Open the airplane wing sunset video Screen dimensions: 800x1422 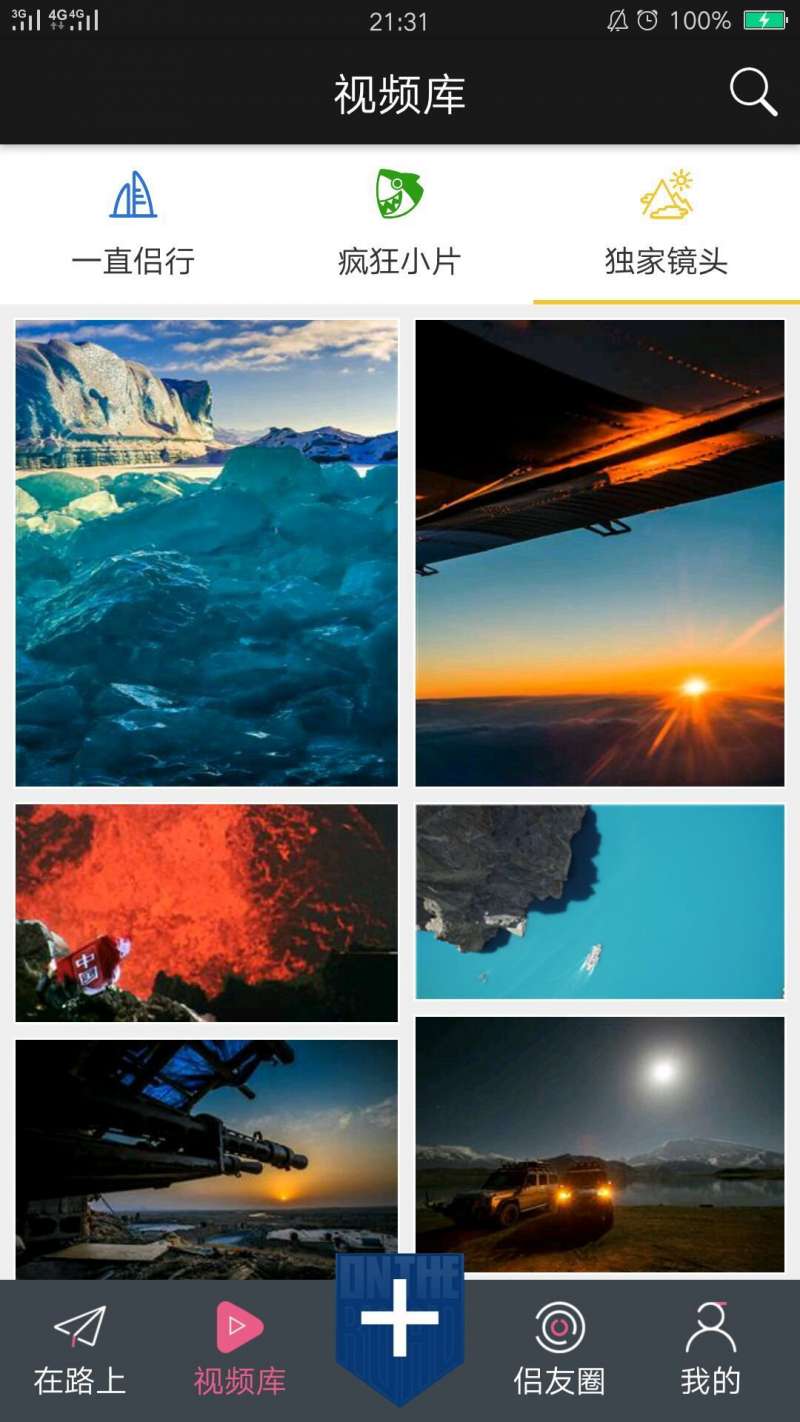pyautogui.click(x=600, y=553)
